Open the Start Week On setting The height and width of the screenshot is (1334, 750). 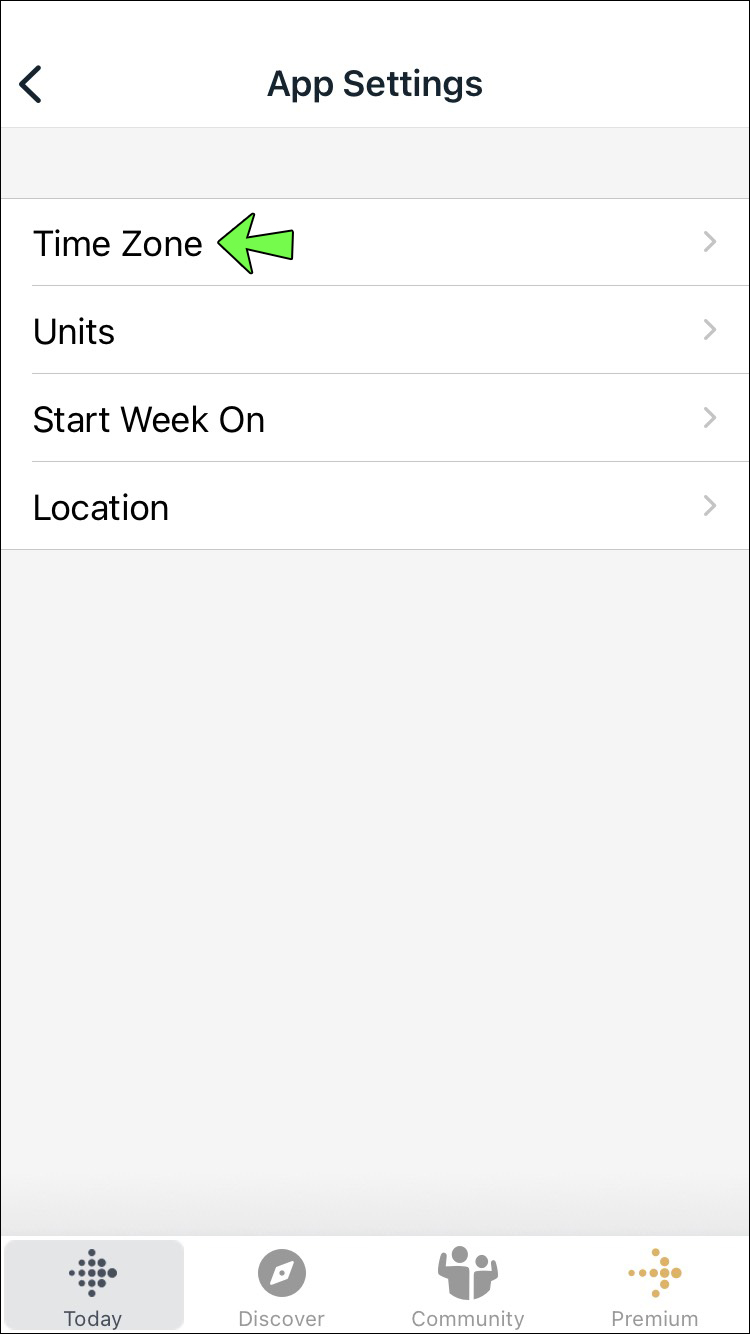(375, 419)
